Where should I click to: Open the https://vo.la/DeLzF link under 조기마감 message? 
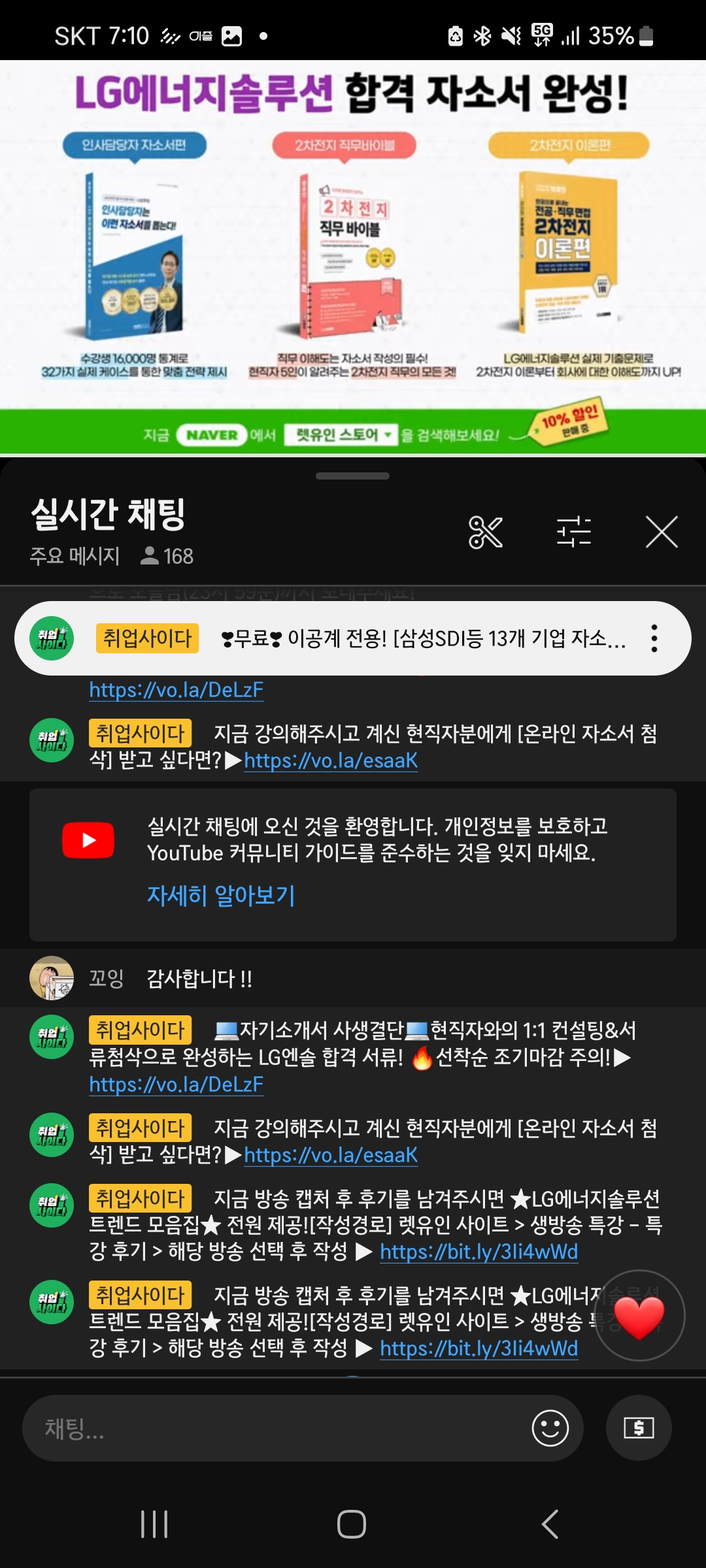176,1085
